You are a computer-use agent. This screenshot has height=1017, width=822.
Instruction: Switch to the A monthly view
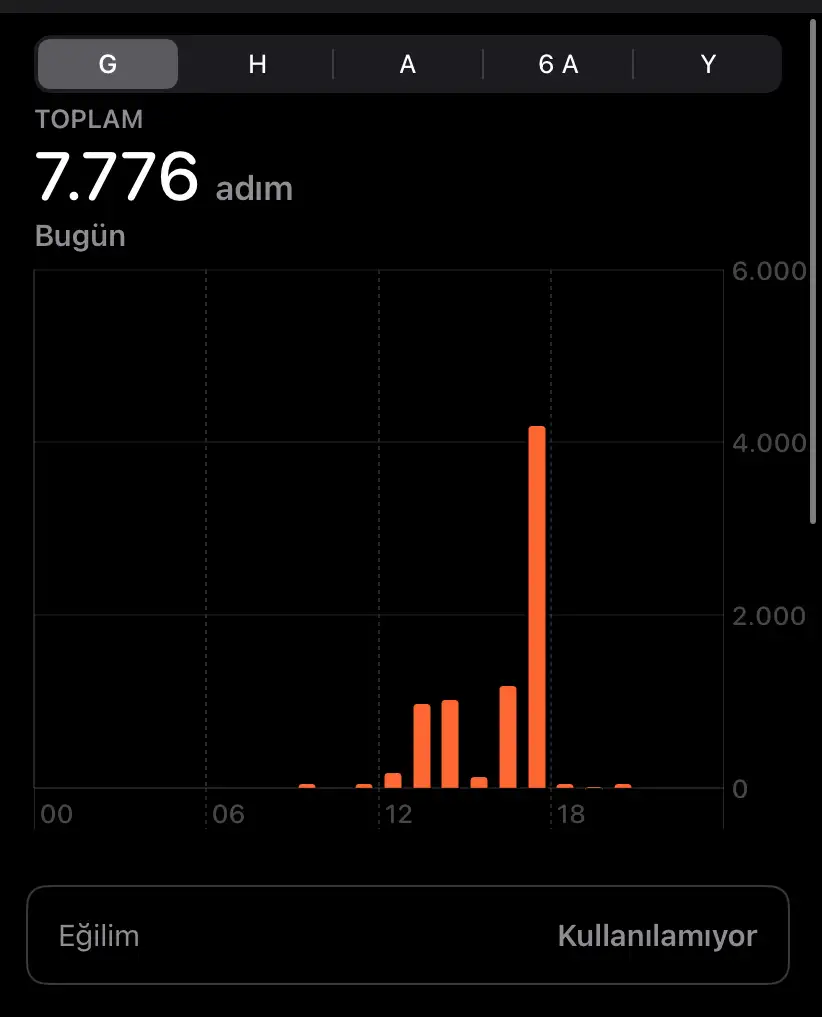coord(407,65)
